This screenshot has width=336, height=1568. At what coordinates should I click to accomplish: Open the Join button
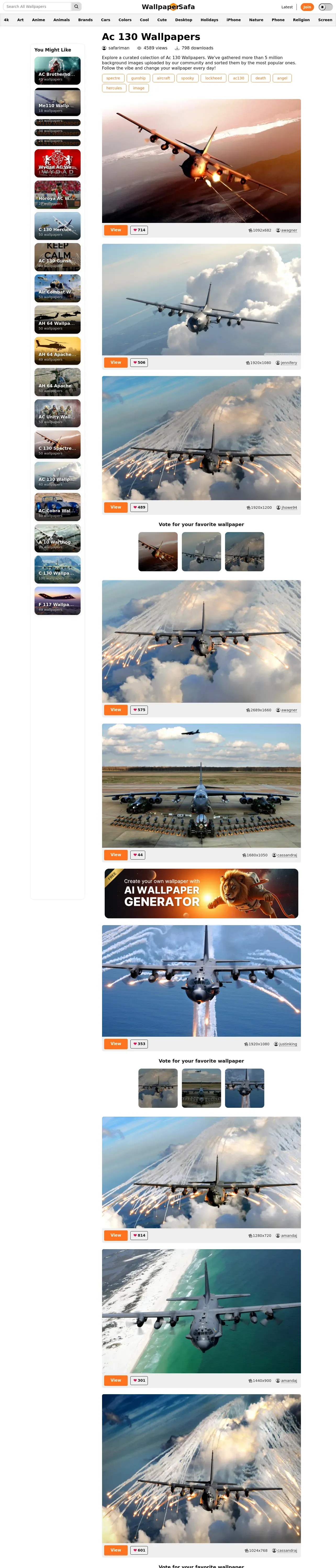click(307, 7)
